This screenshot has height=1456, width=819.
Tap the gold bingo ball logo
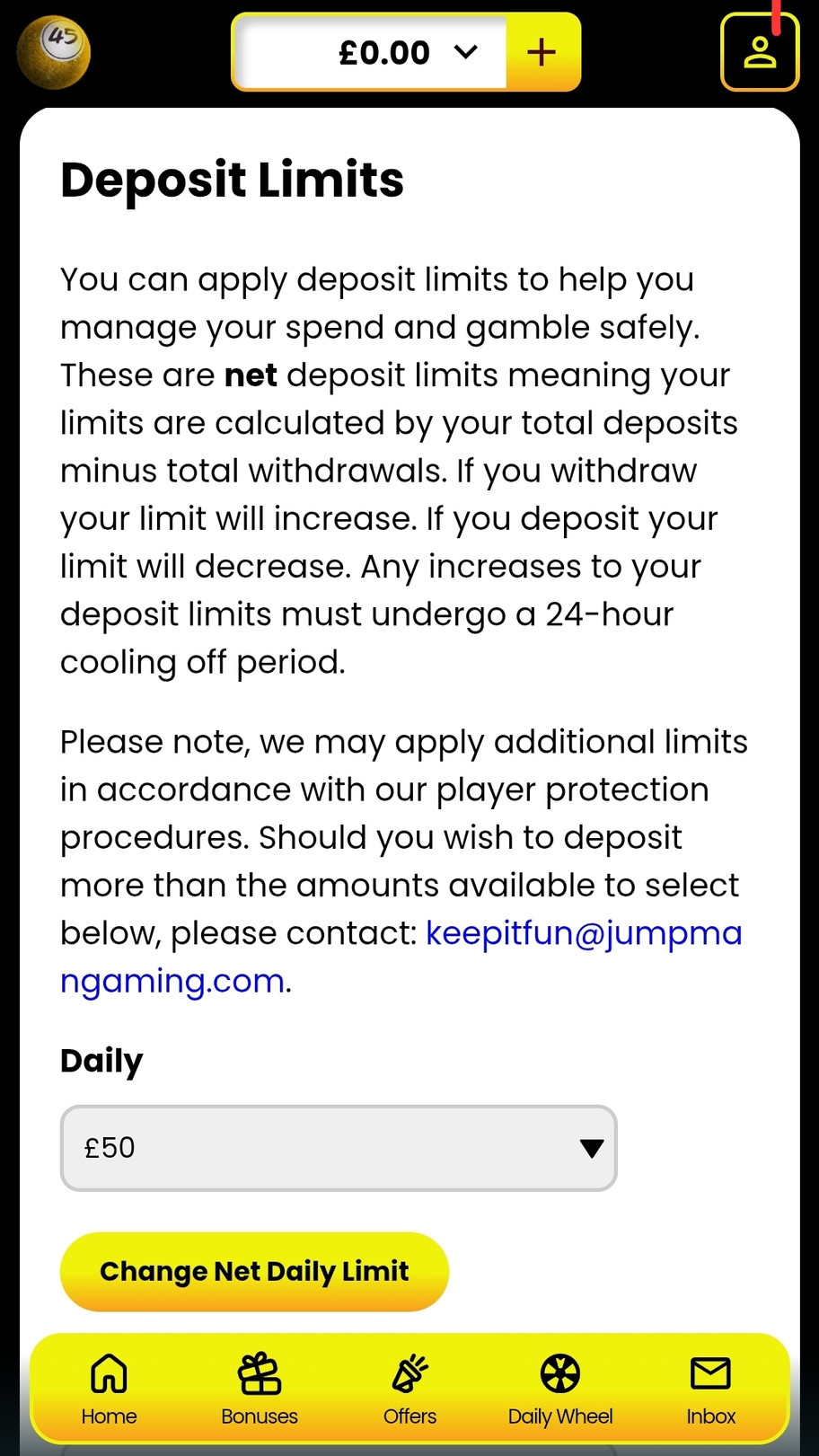point(54,52)
